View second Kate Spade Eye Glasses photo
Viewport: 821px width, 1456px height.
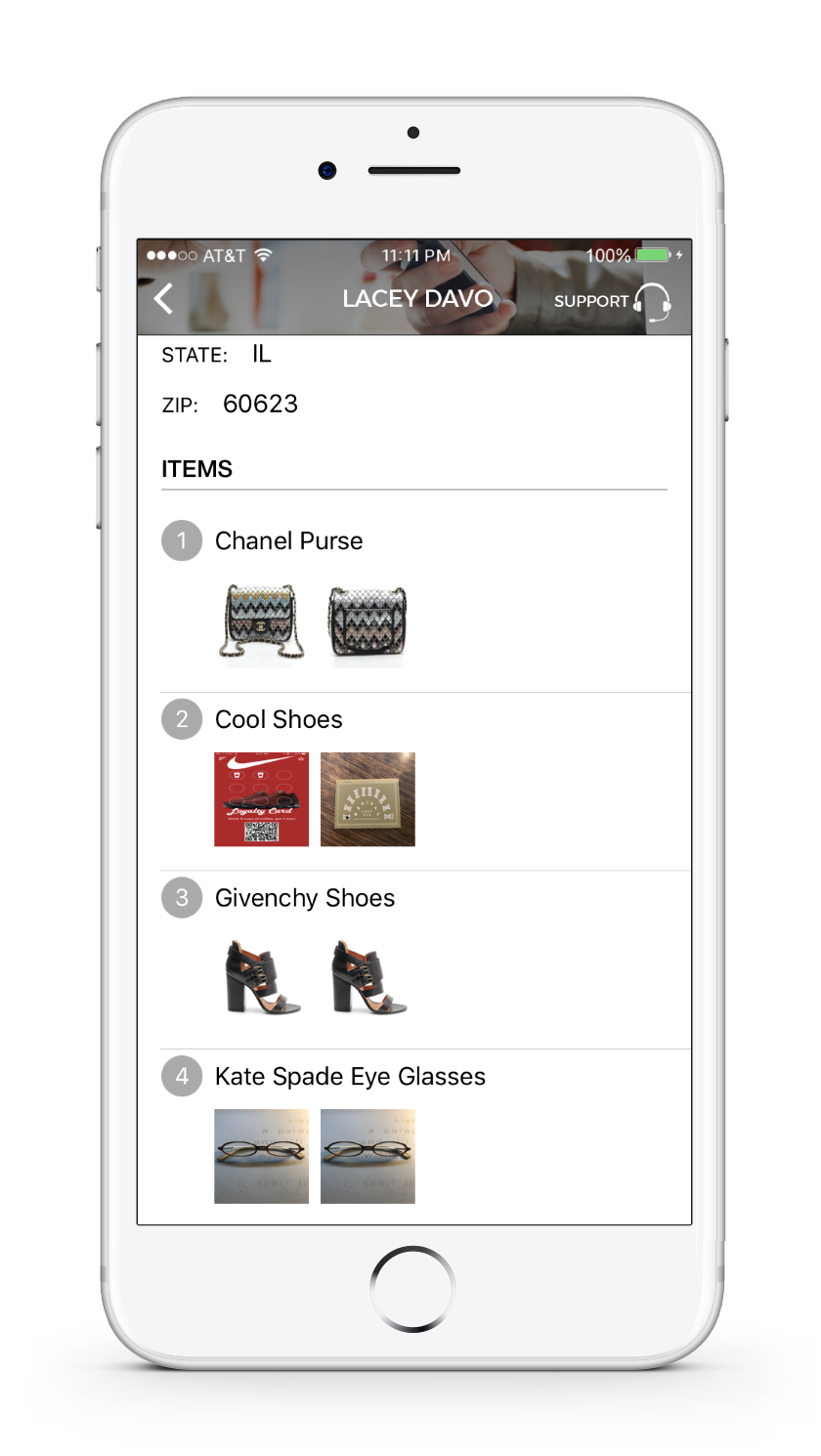pyautogui.click(x=367, y=1156)
